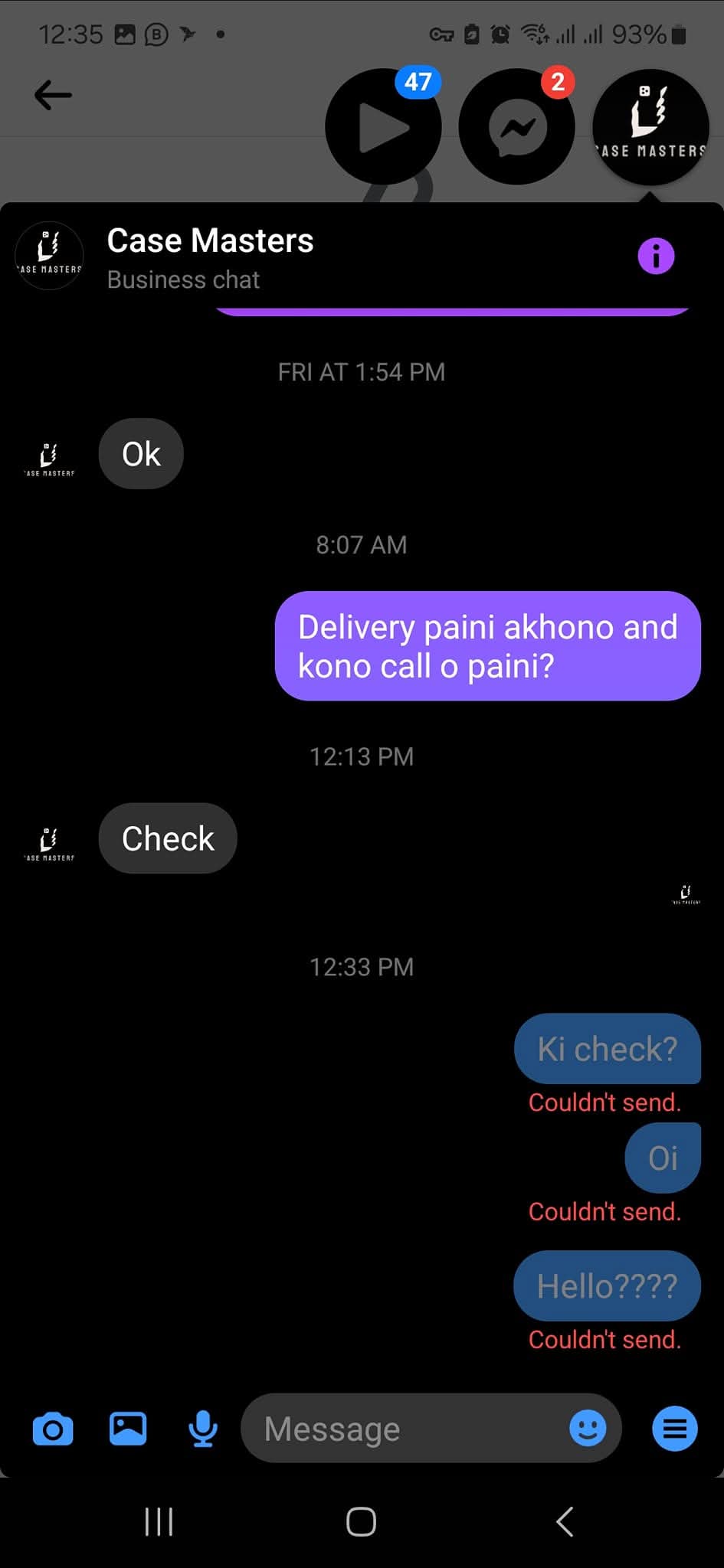Image resolution: width=724 pixels, height=1568 pixels.
Task: Tap the Case Masters chat head bubble
Action: tap(650, 127)
